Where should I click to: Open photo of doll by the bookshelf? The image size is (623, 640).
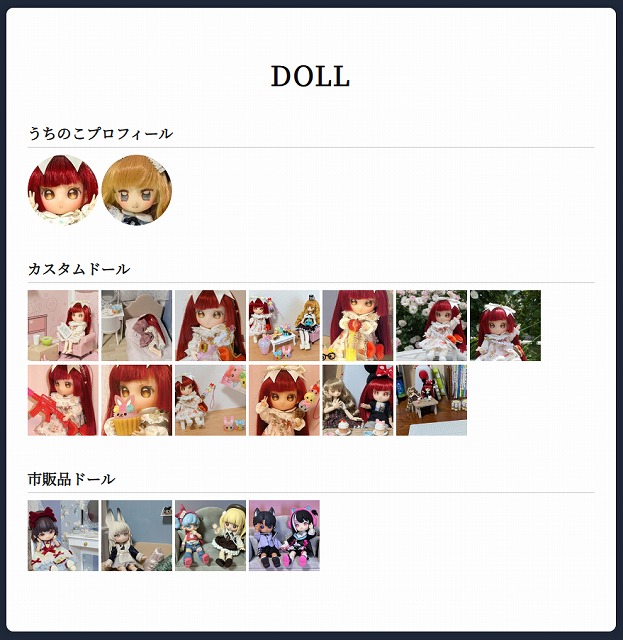431,400
